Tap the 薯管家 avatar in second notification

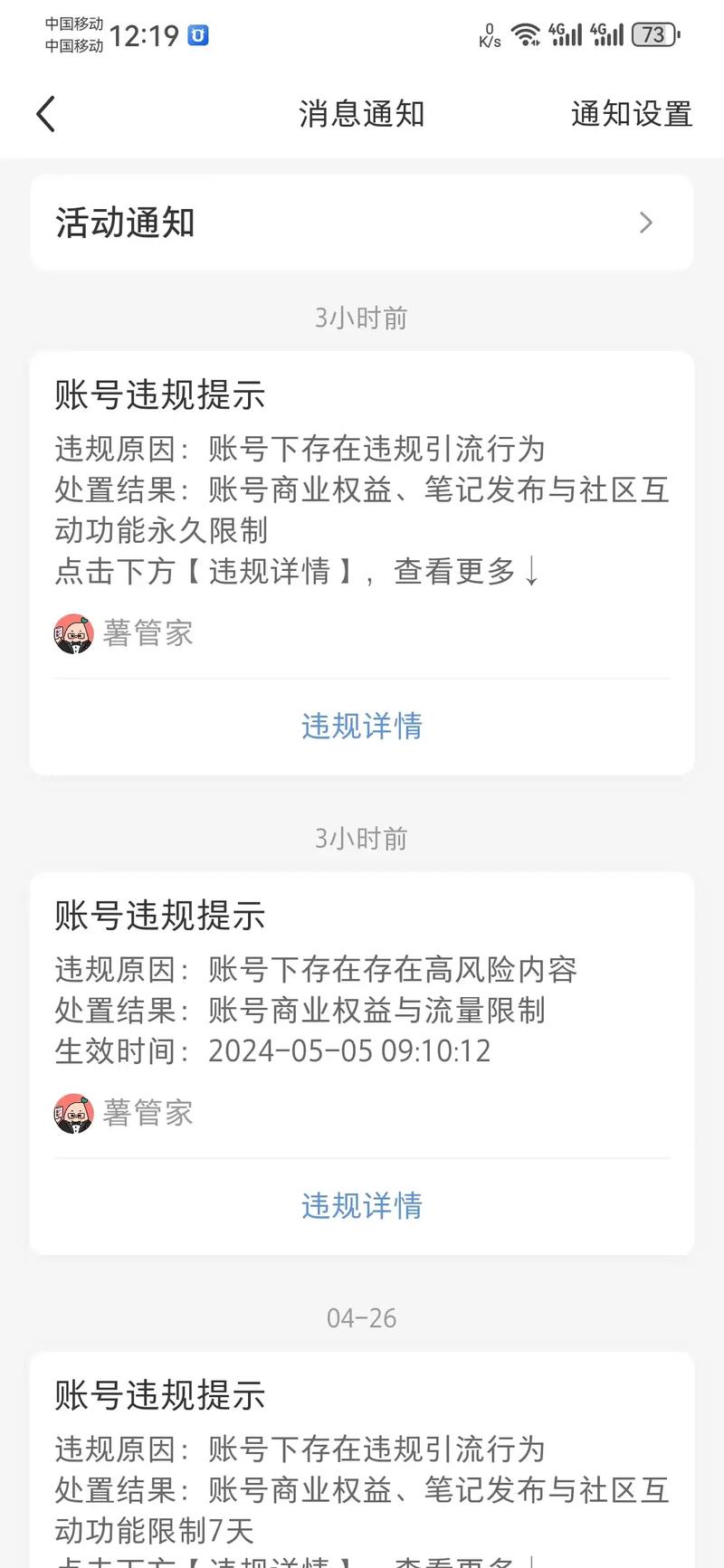(x=74, y=1113)
